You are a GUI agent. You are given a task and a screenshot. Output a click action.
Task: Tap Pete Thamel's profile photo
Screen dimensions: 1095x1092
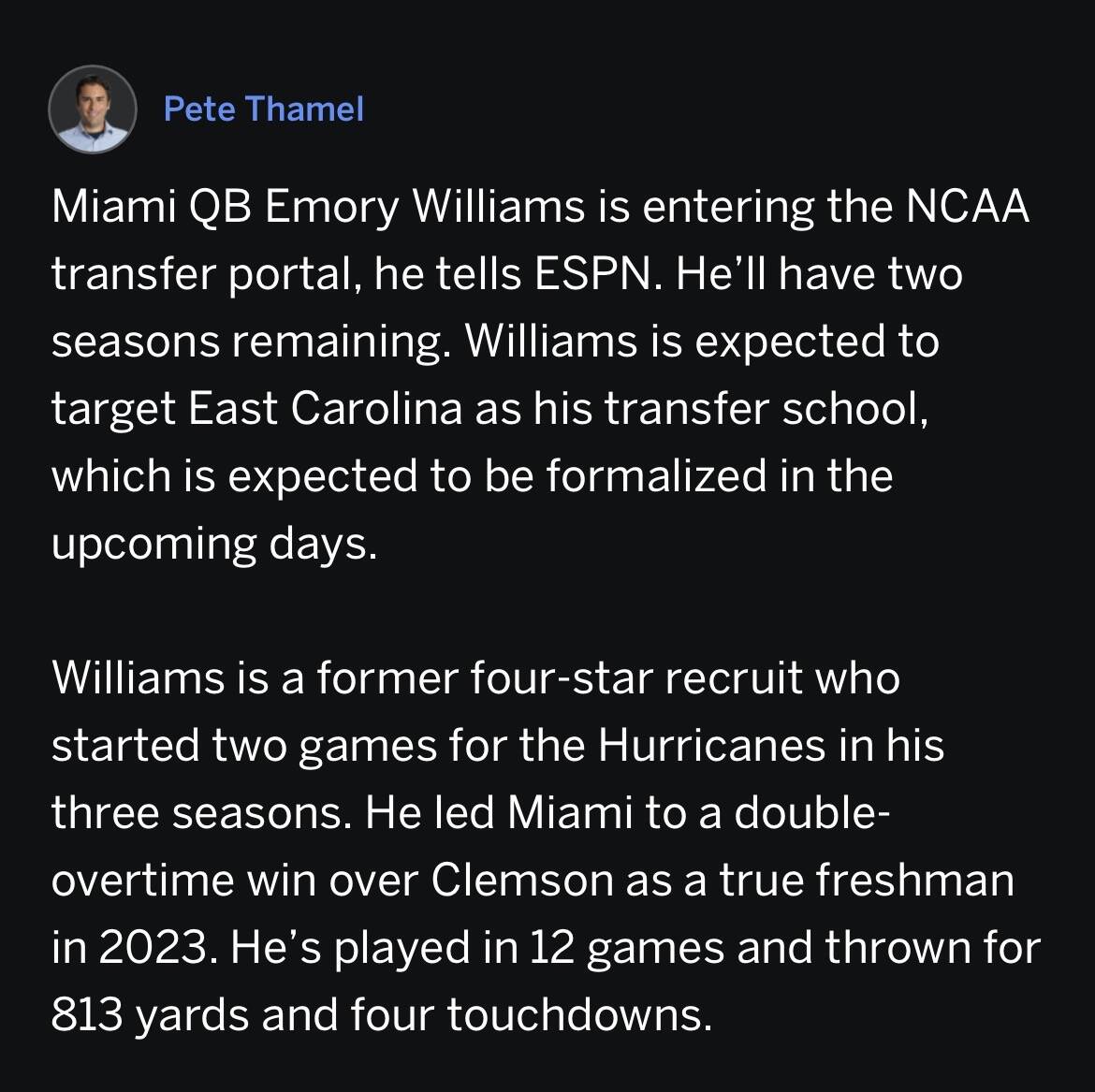[x=93, y=109]
